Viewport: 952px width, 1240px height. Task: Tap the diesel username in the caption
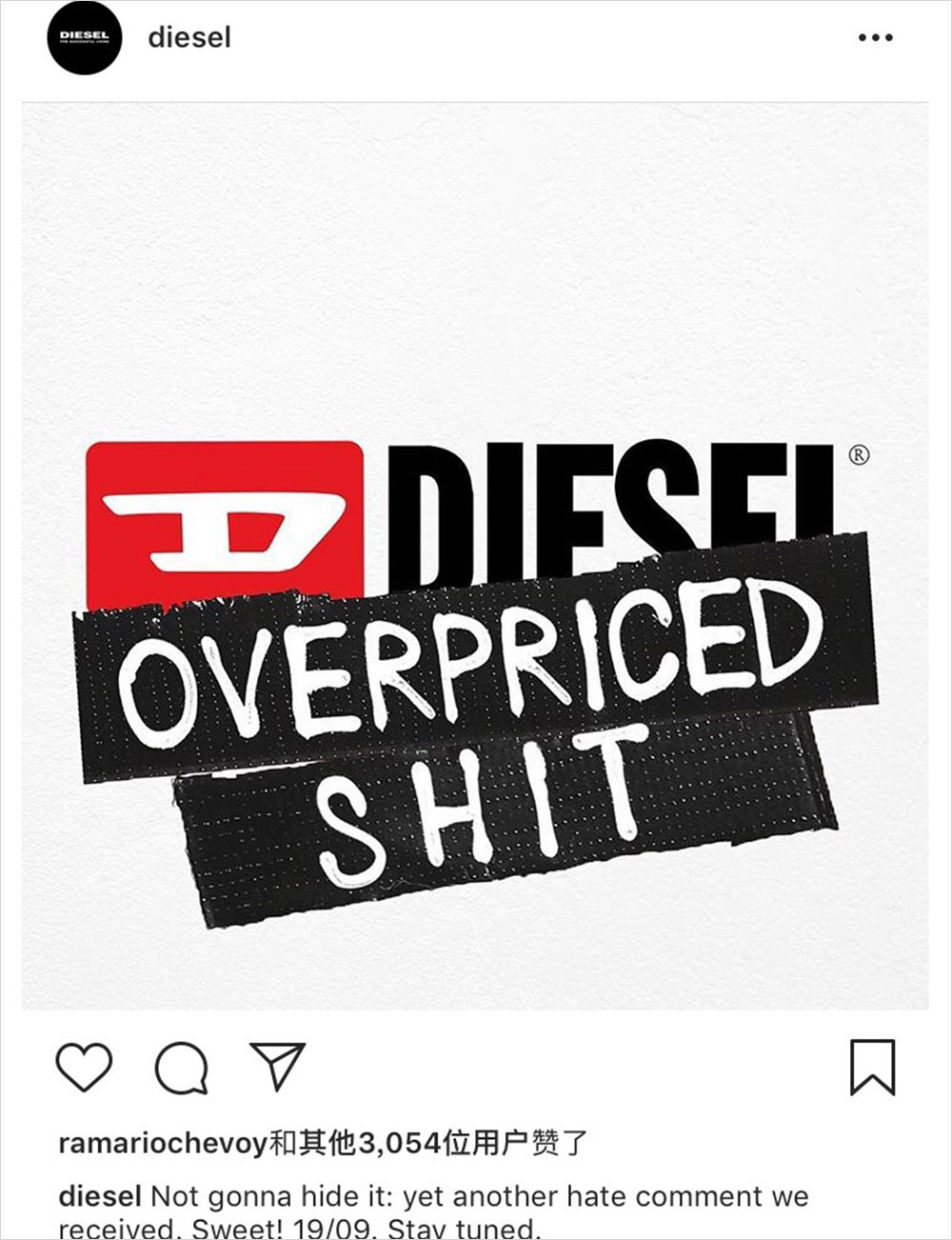100,1196
